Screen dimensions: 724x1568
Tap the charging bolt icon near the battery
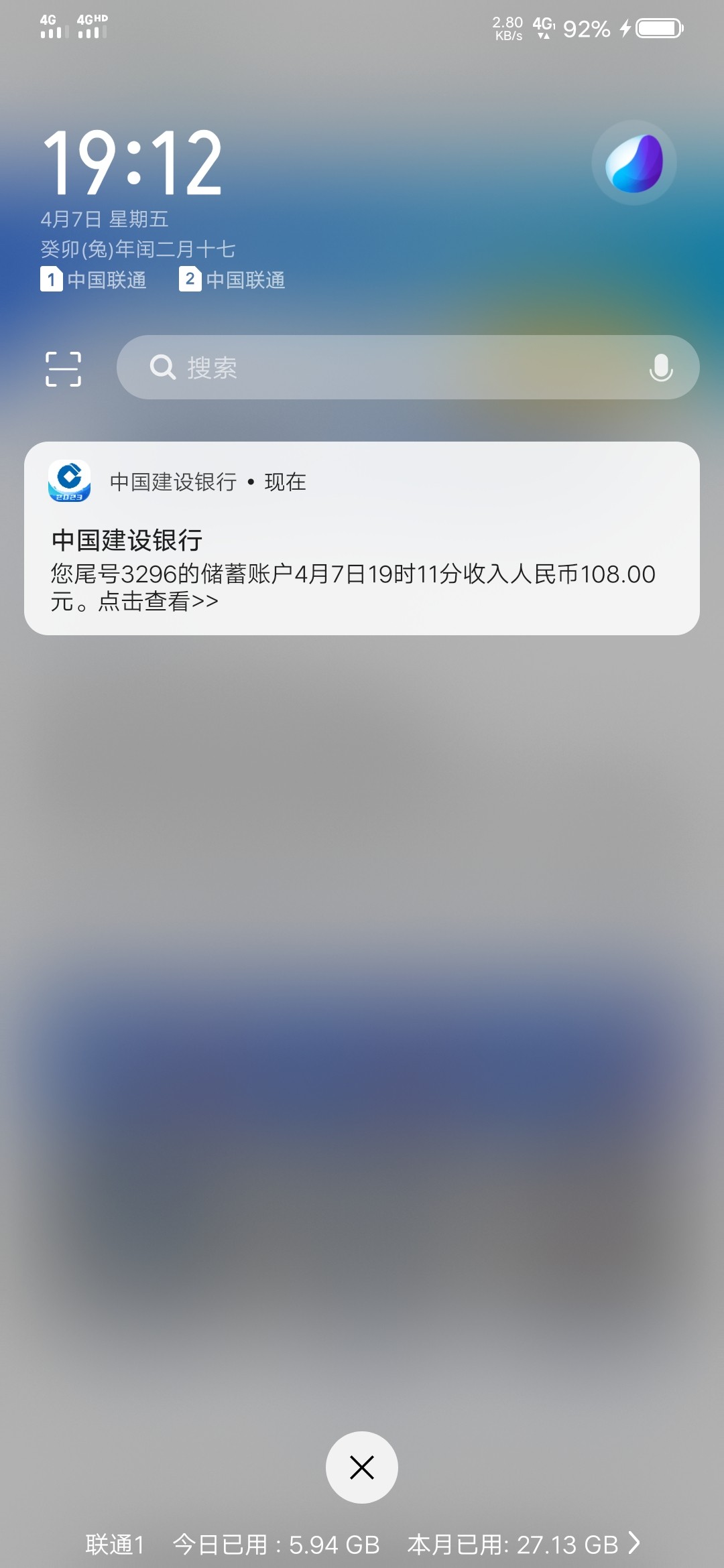[x=626, y=29]
